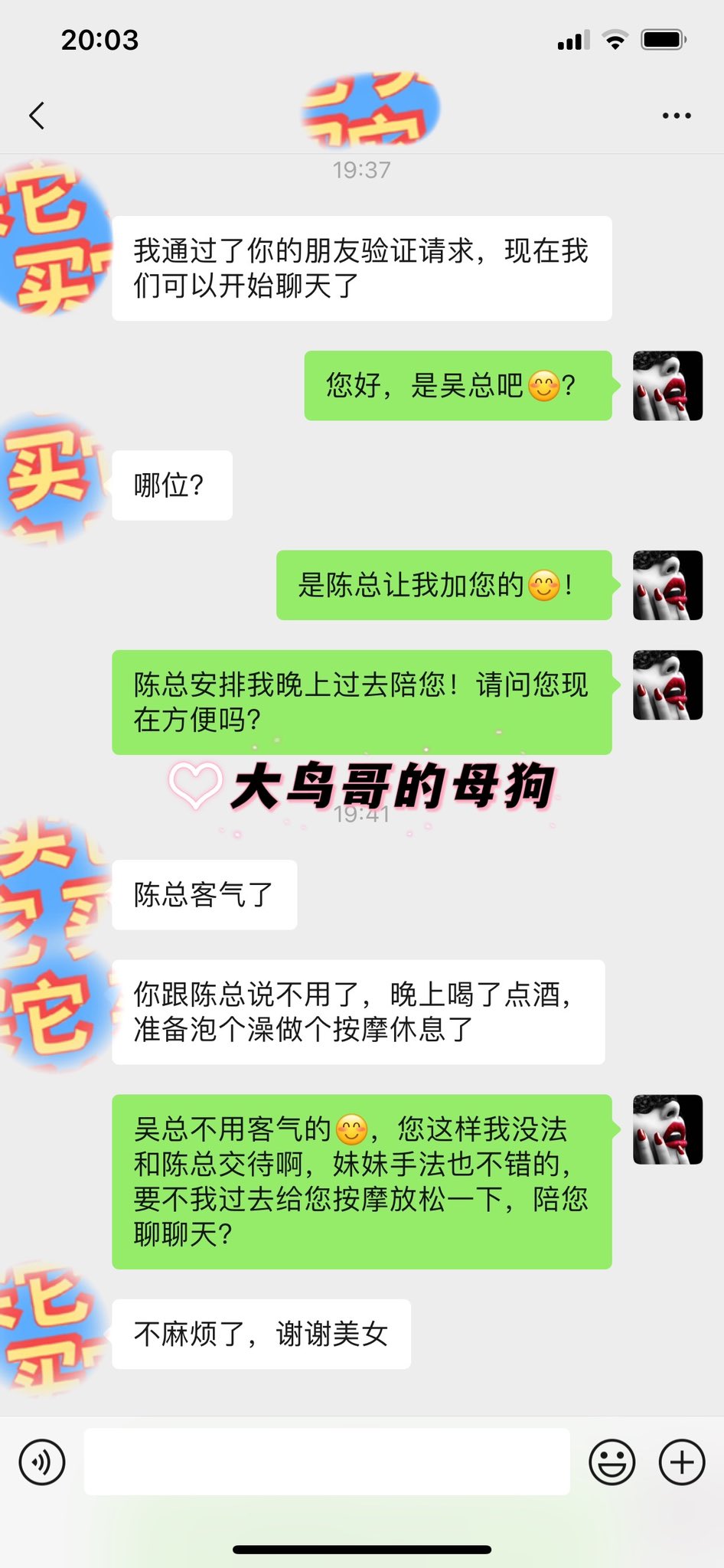Screen dimensions: 724x1568
Task: Switch to voice message input
Action: [42, 1462]
